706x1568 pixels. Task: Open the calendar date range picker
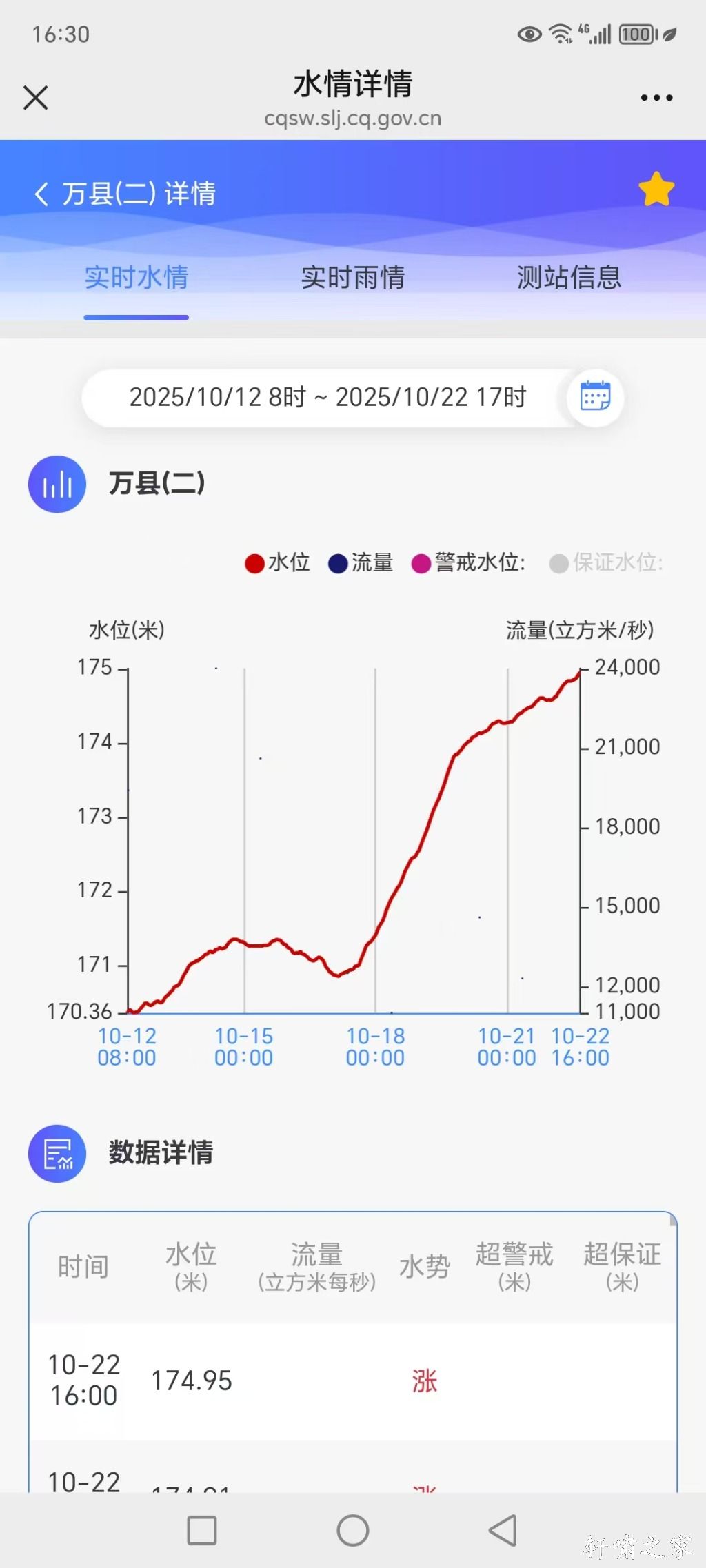596,398
